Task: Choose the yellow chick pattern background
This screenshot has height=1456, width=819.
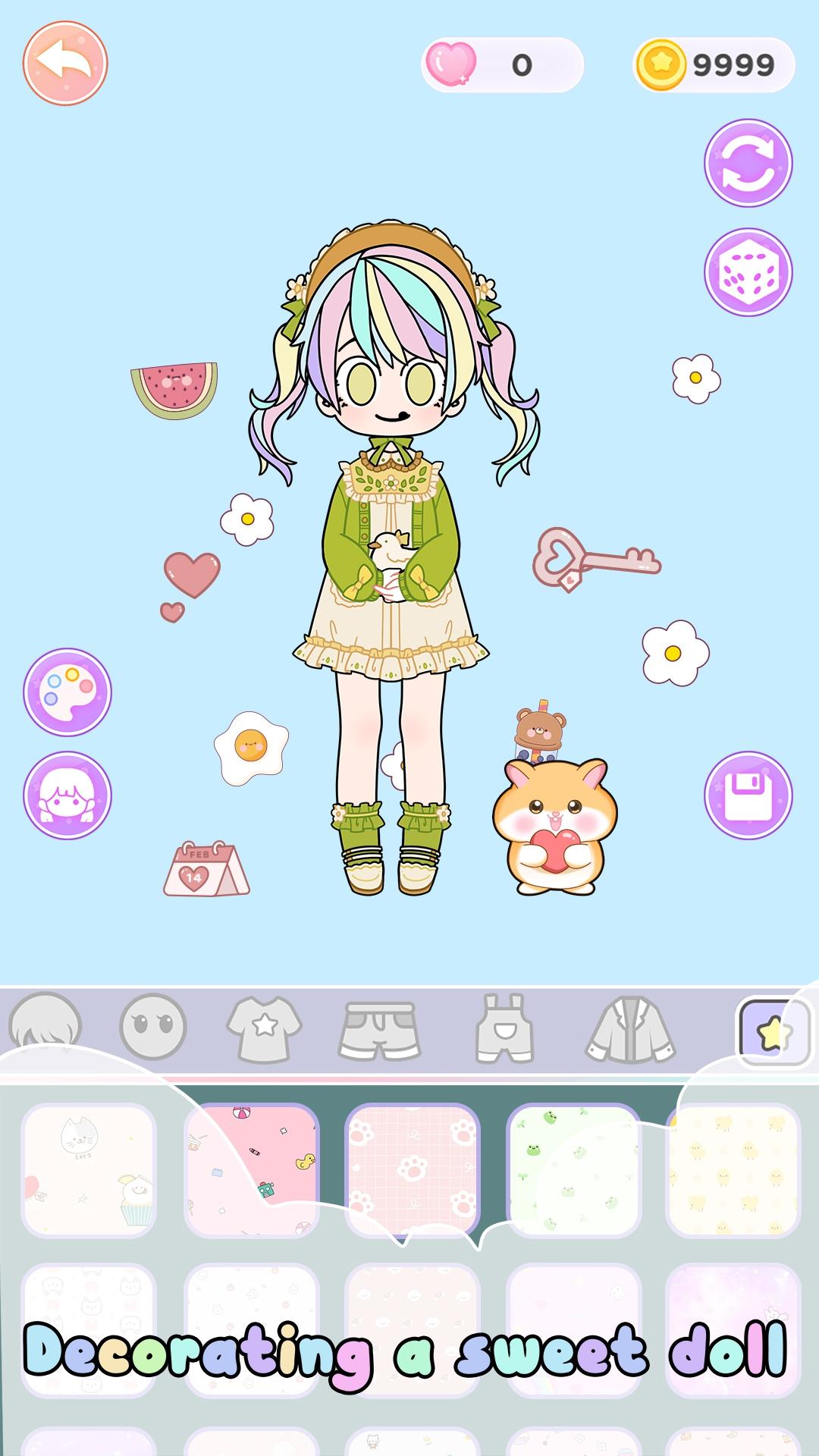Action: click(x=733, y=1170)
